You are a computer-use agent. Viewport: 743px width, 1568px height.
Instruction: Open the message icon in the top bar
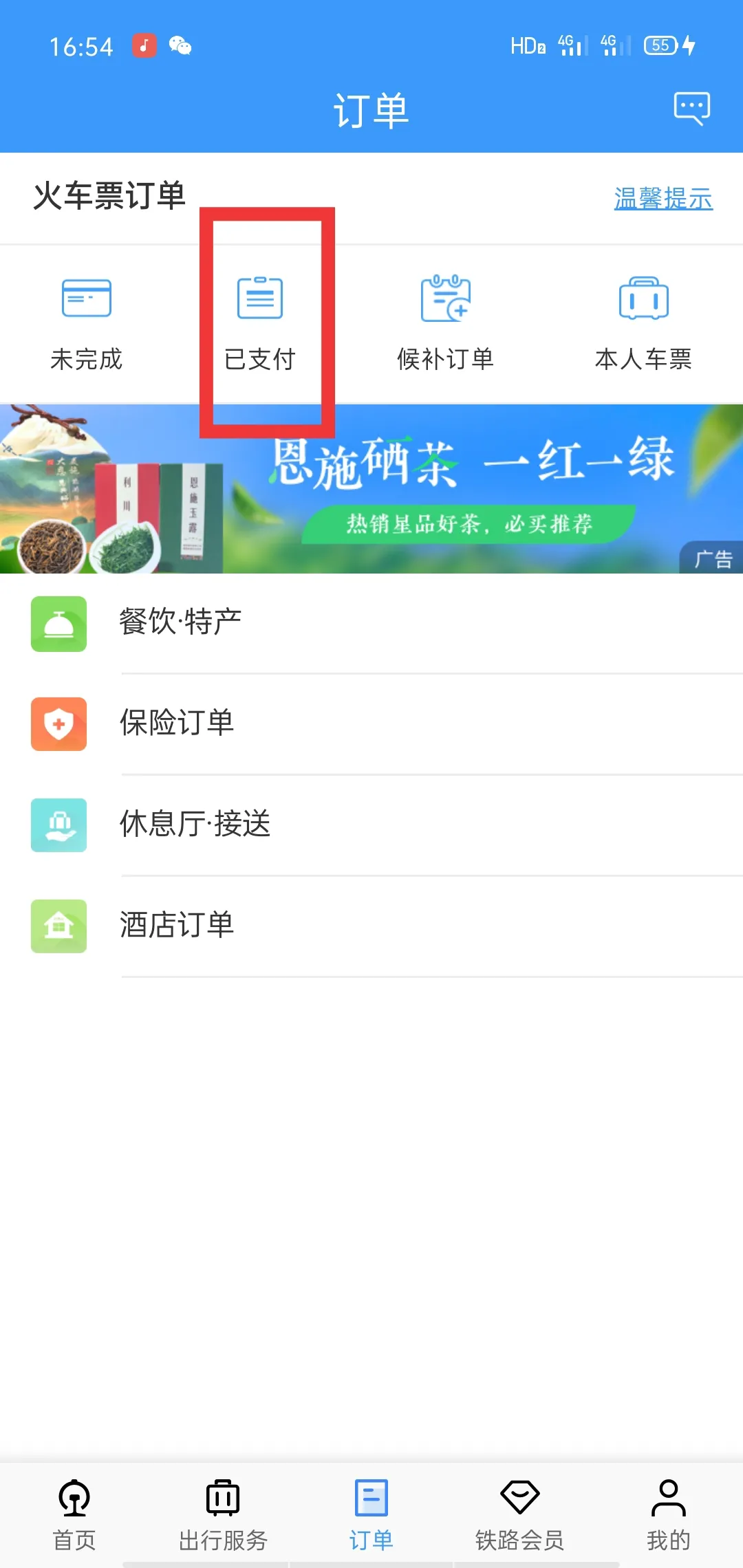(x=691, y=108)
